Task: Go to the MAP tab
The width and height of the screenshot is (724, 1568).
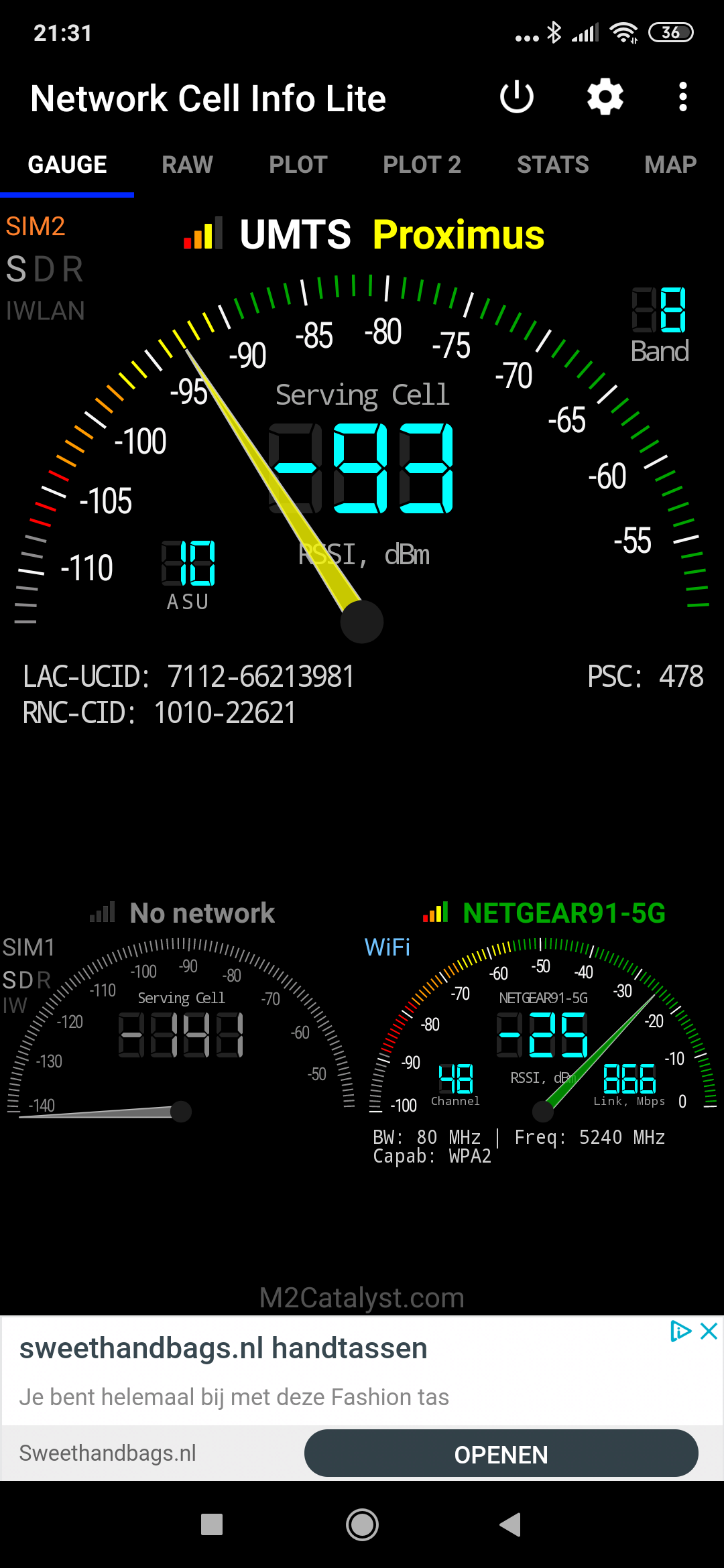Action: click(670, 165)
